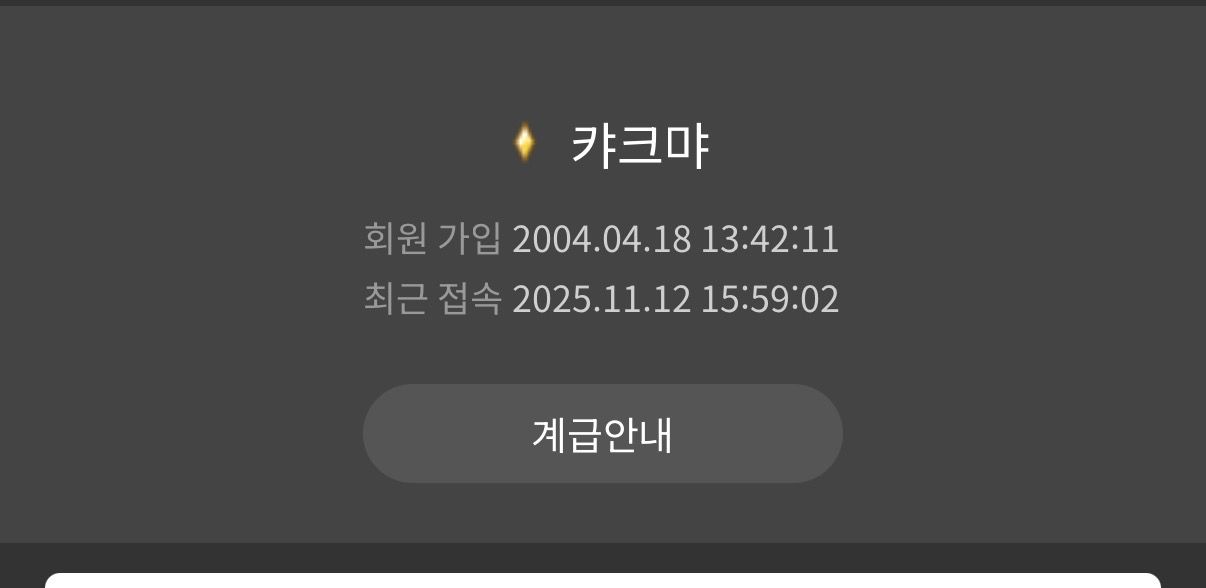Open the 계급안내 rank guide button
The height and width of the screenshot is (588, 1206).
click(x=602, y=434)
